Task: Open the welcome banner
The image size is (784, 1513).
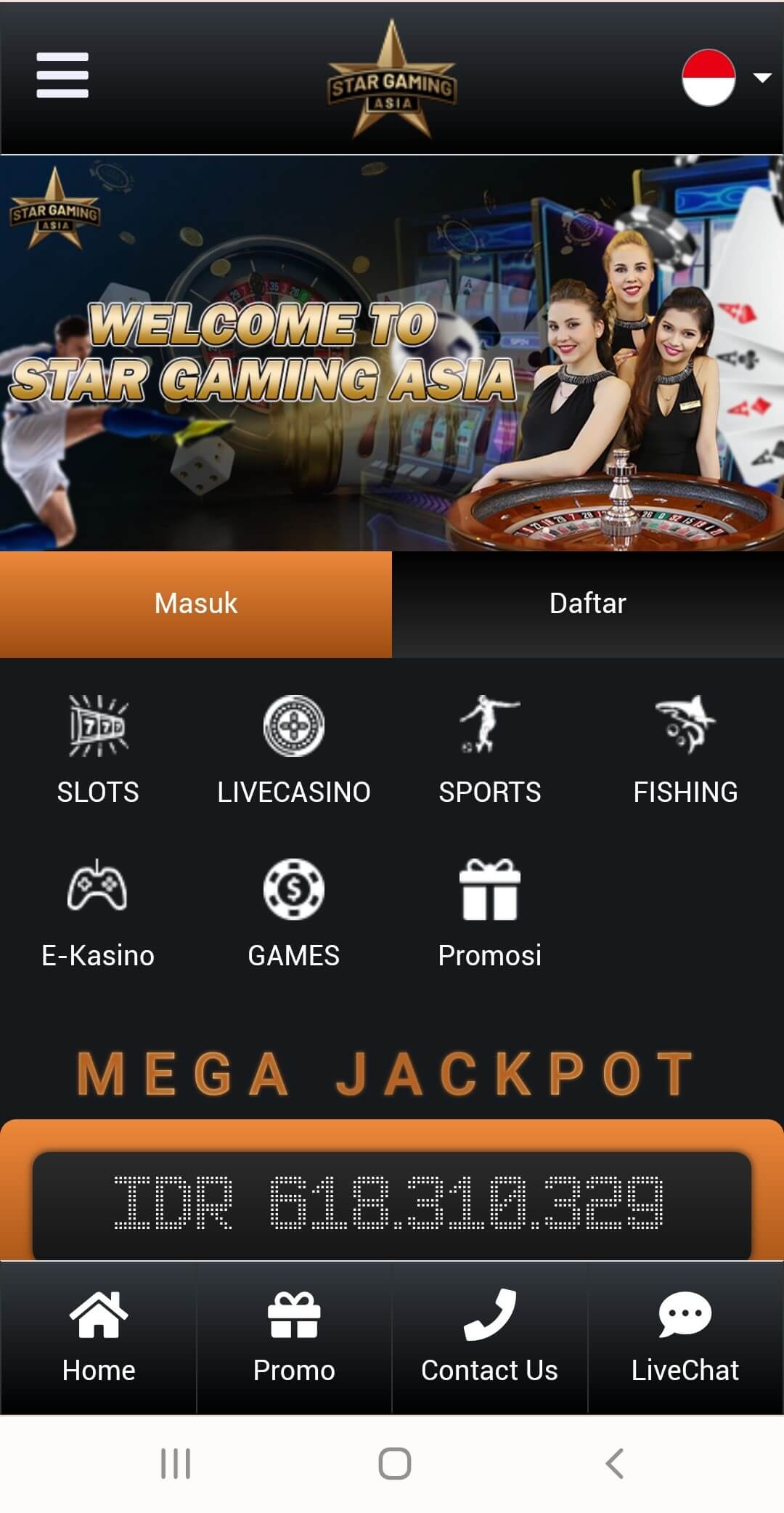Action: click(x=392, y=353)
